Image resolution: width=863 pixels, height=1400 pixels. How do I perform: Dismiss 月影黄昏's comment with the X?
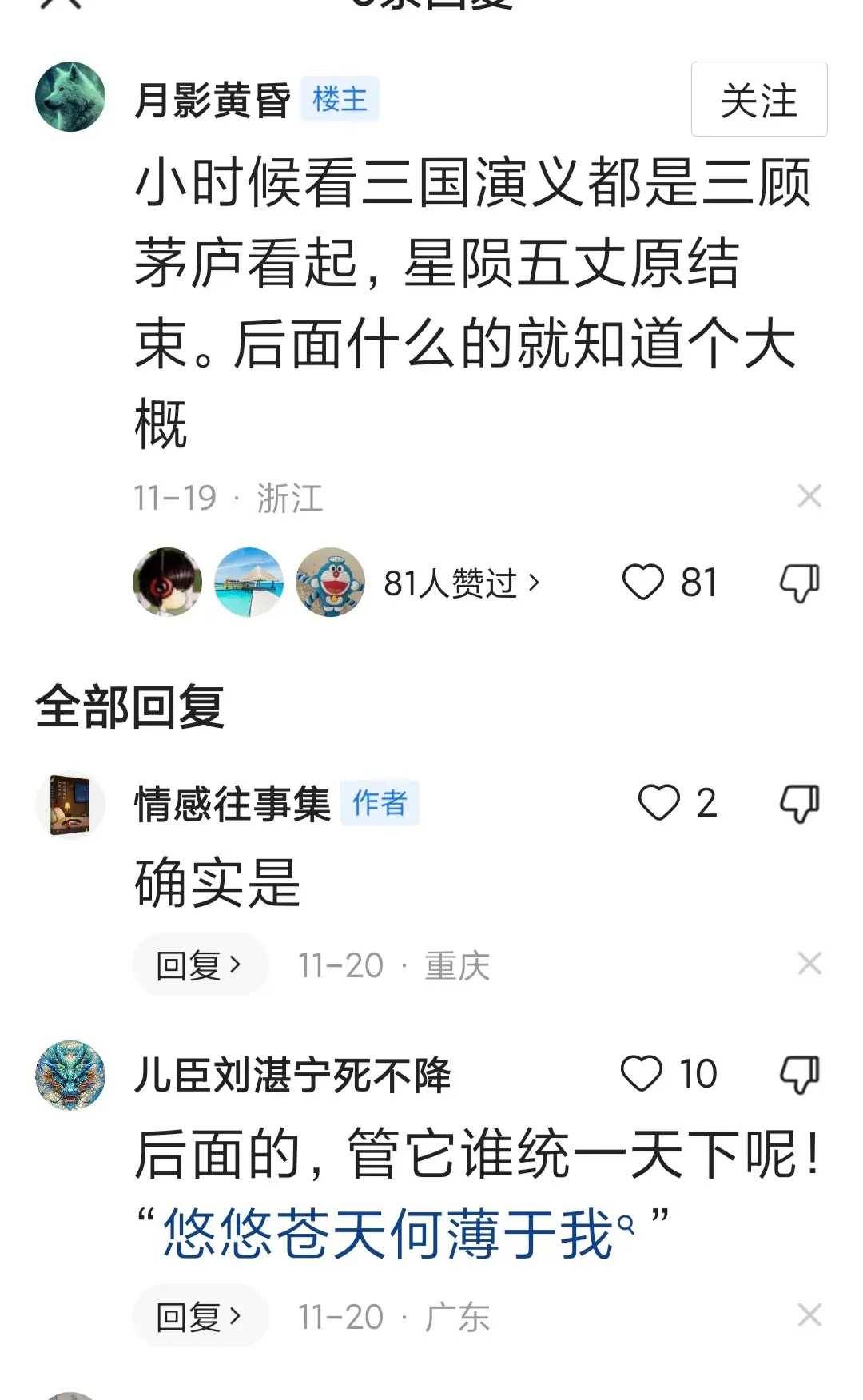pyautogui.click(x=809, y=496)
